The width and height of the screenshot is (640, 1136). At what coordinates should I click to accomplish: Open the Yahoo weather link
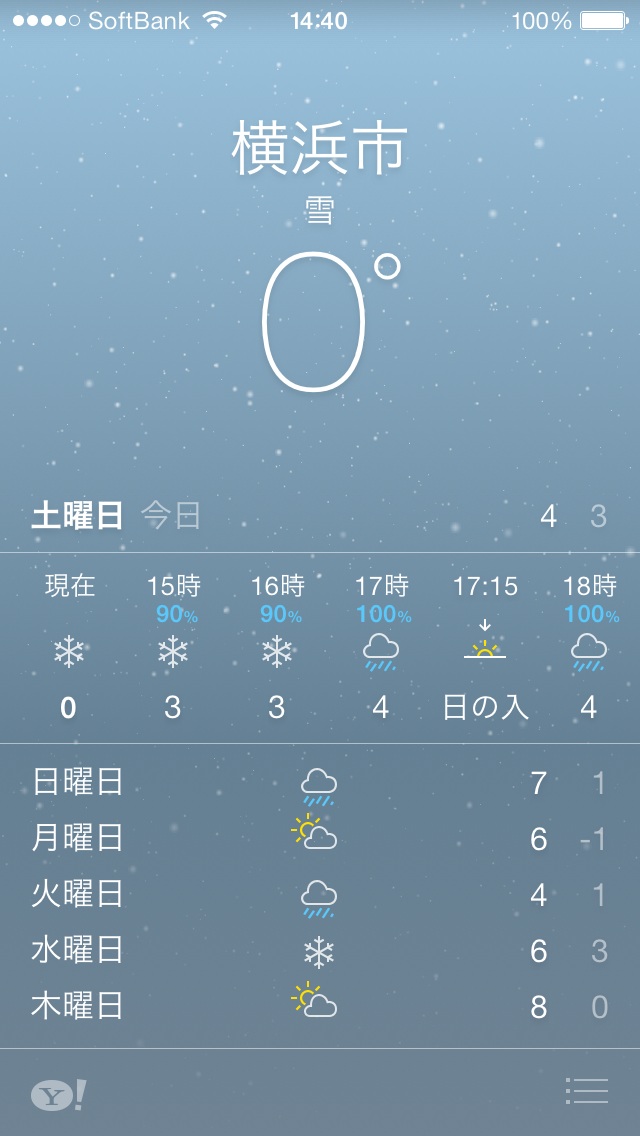tap(58, 1095)
